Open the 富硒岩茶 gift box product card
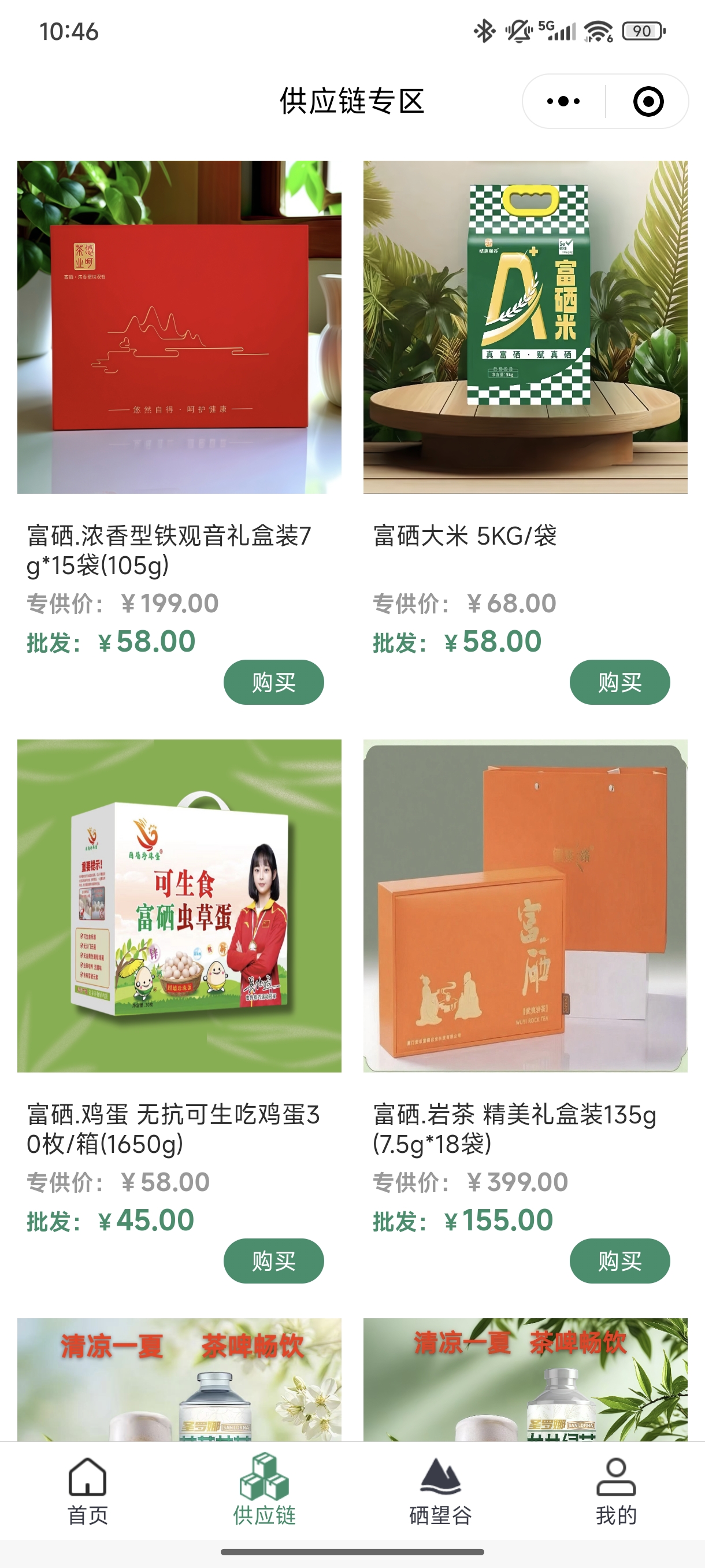Image resolution: width=705 pixels, height=1568 pixels. tap(525, 906)
